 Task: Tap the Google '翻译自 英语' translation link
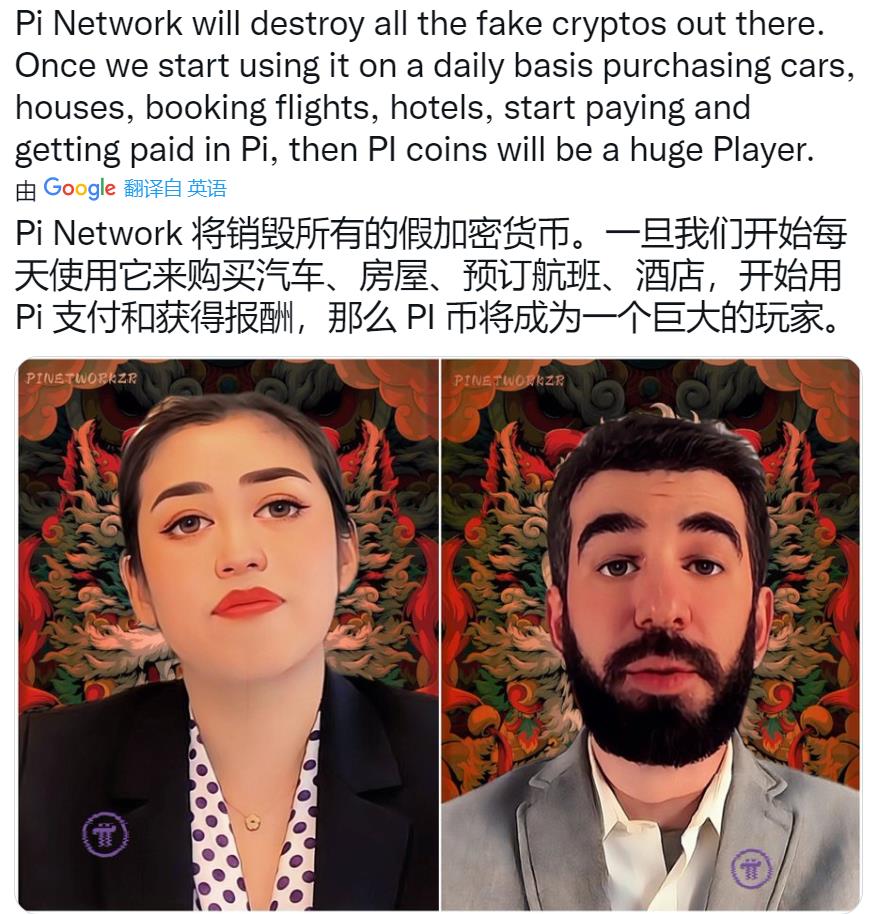pos(175,188)
